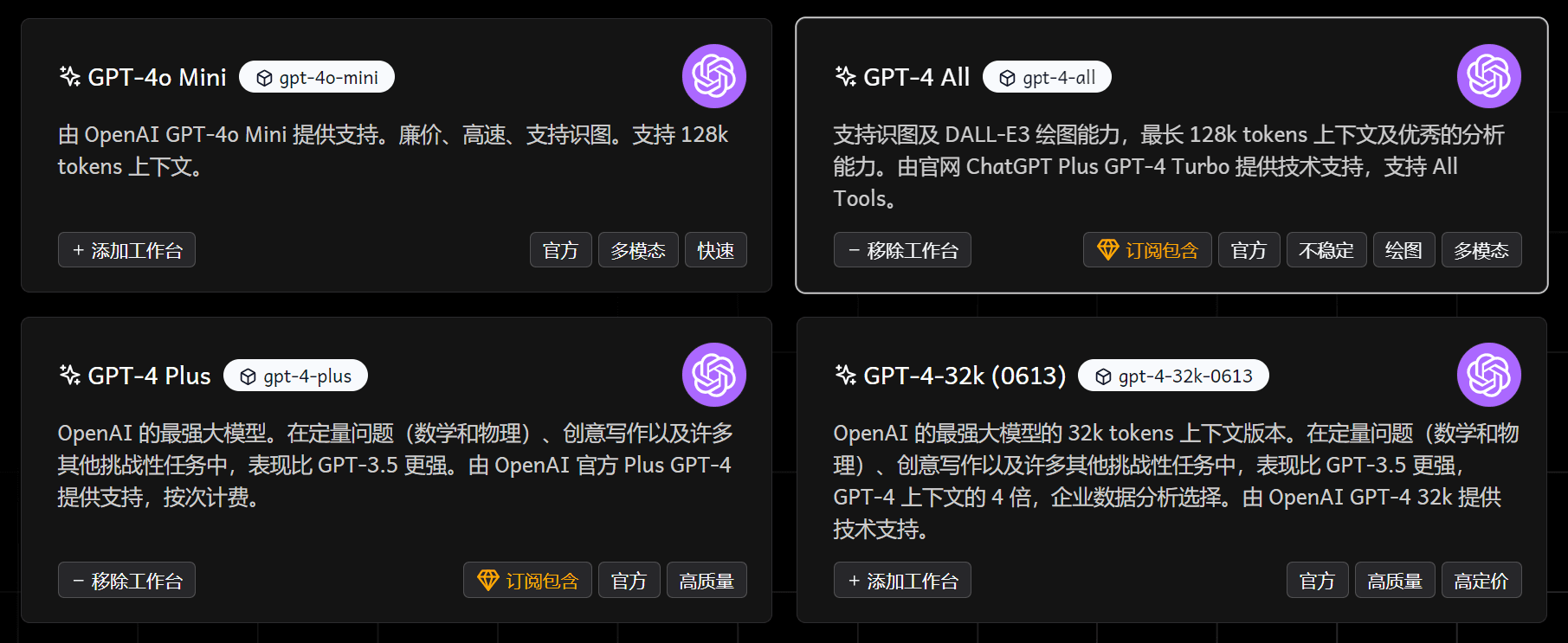The image size is (1568, 643).
Task: Copy the gpt-4o-mini model ID chip
Action: [317, 77]
